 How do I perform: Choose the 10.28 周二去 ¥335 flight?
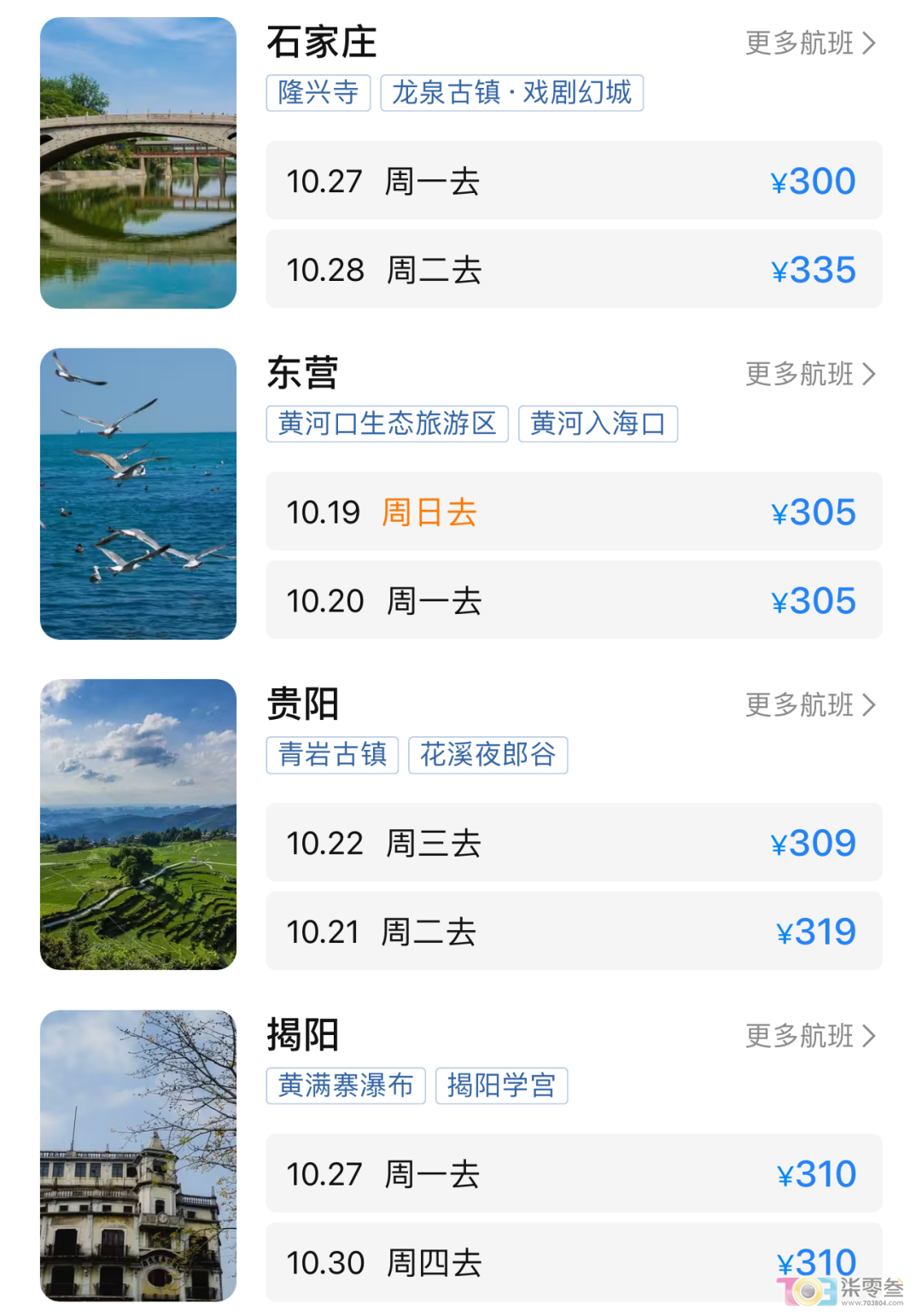[574, 270]
